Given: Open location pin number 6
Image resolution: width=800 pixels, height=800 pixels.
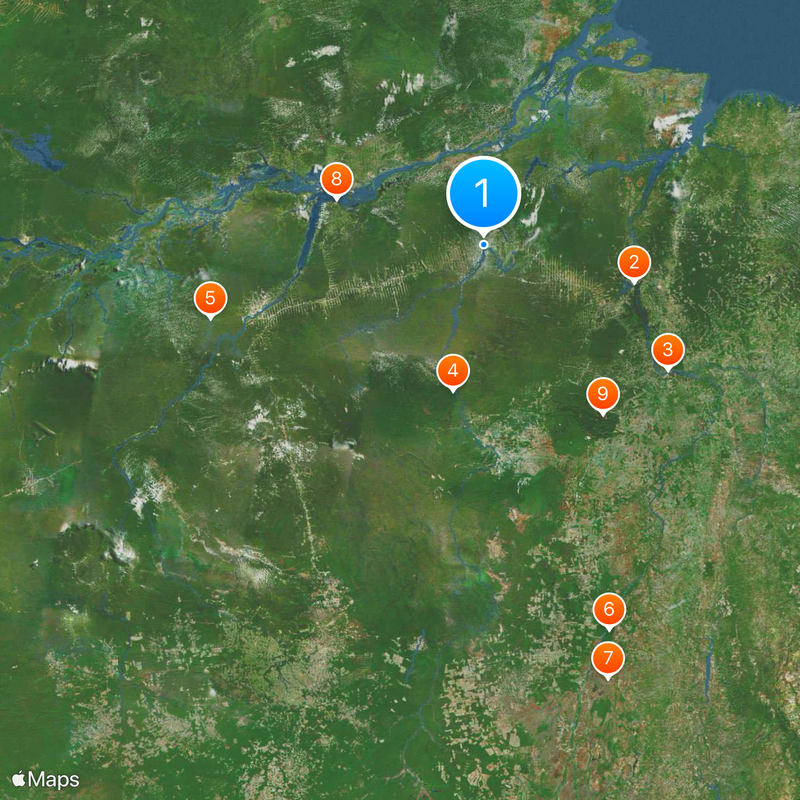Looking at the screenshot, I should [x=609, y=609].
